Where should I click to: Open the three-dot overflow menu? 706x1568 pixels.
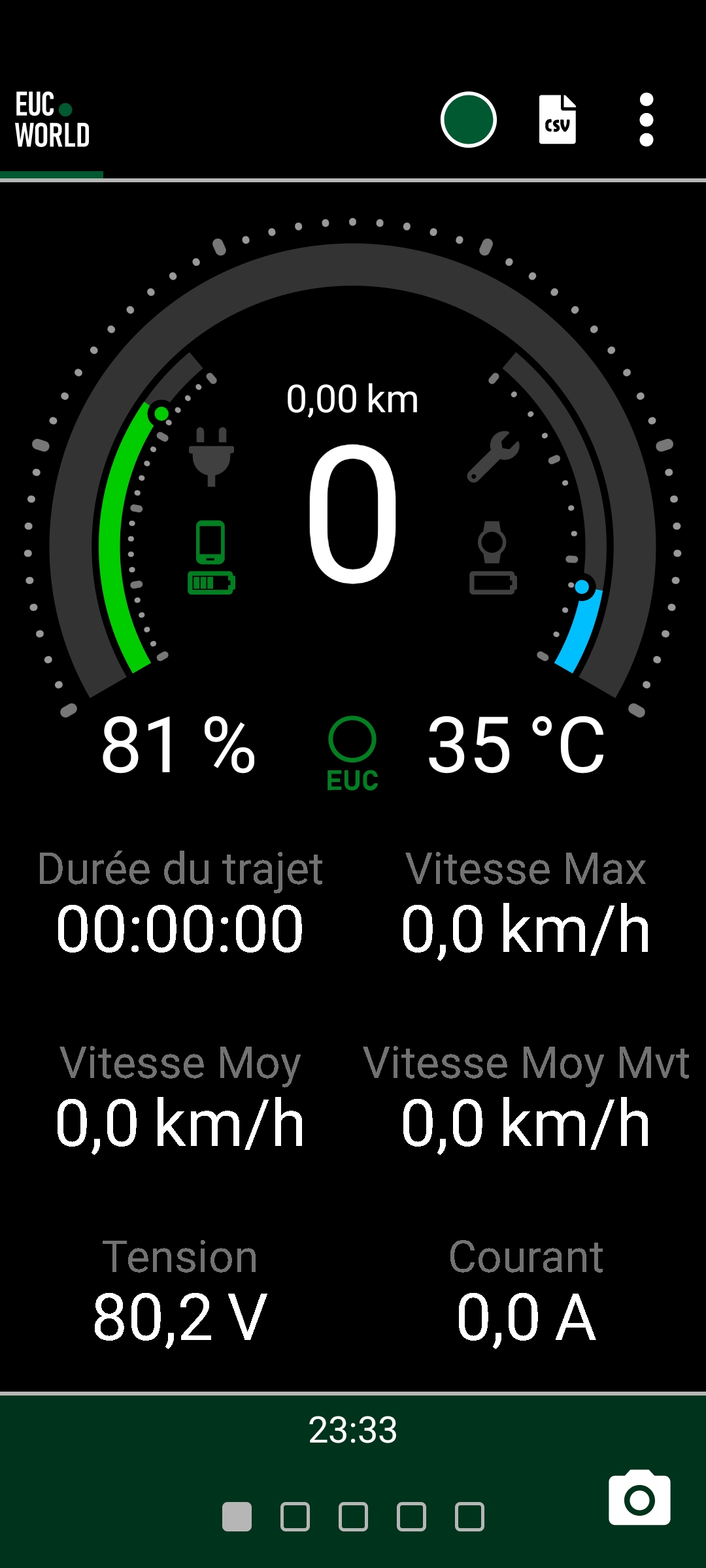point(647,120)
